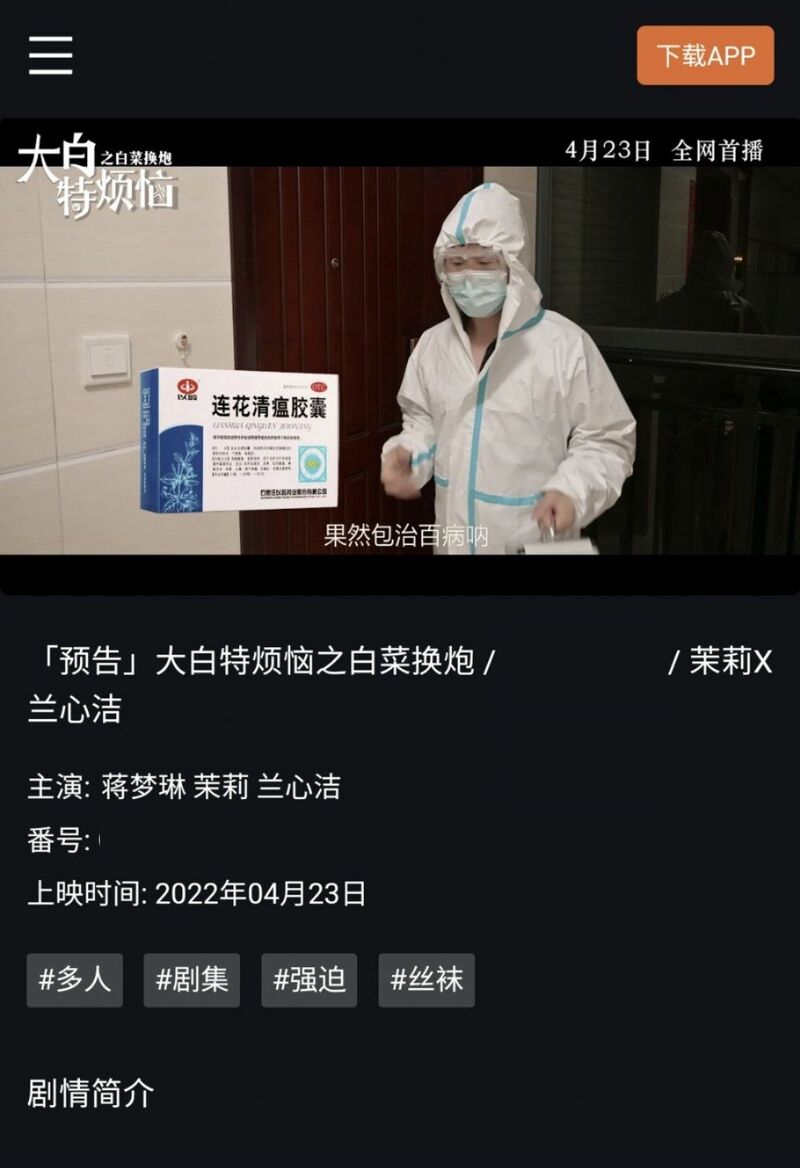Open the video preview banner
The image size is (800, 1168).
[x=400, y=355]
